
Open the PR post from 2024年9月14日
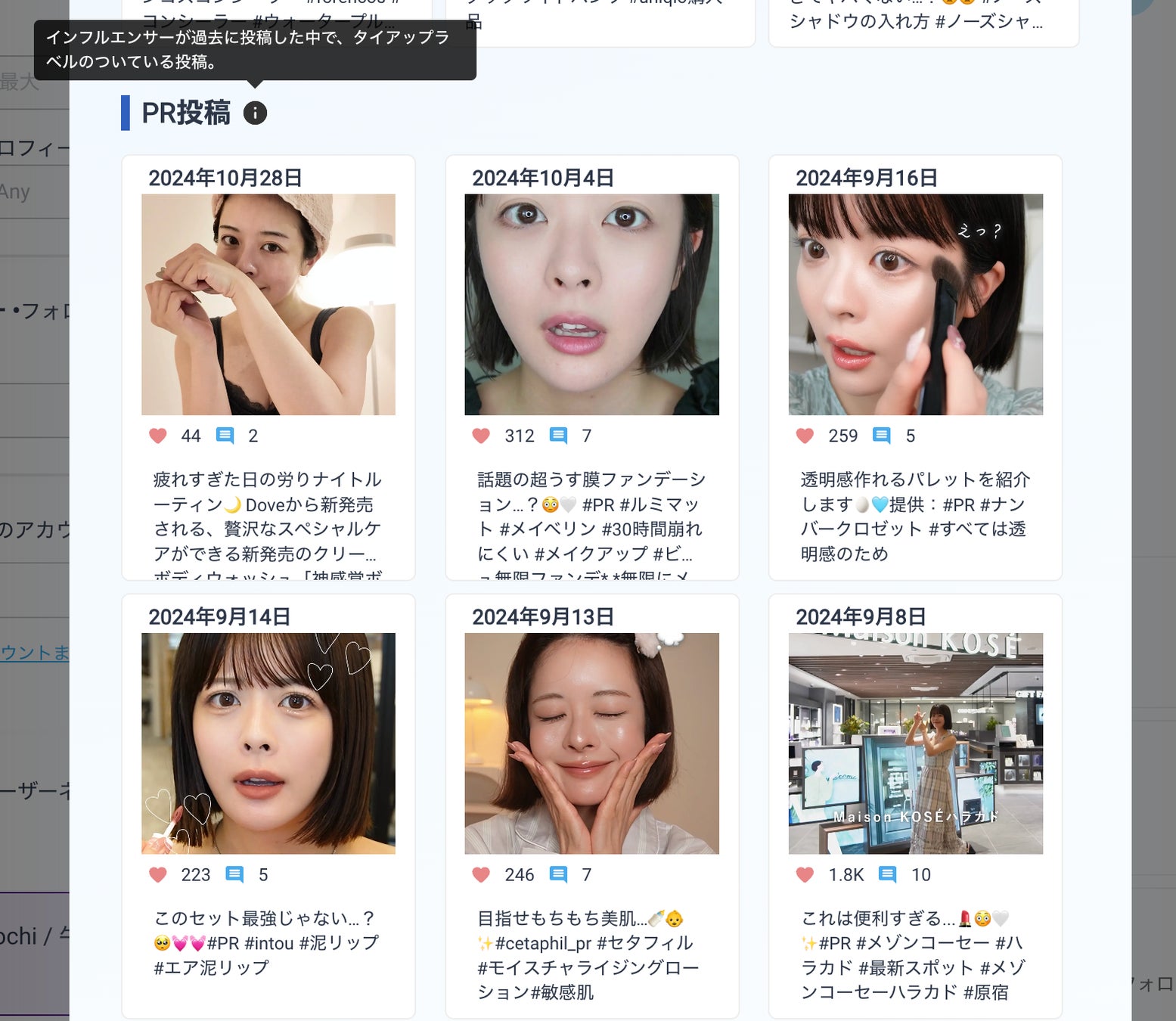[x=268, y=743]
